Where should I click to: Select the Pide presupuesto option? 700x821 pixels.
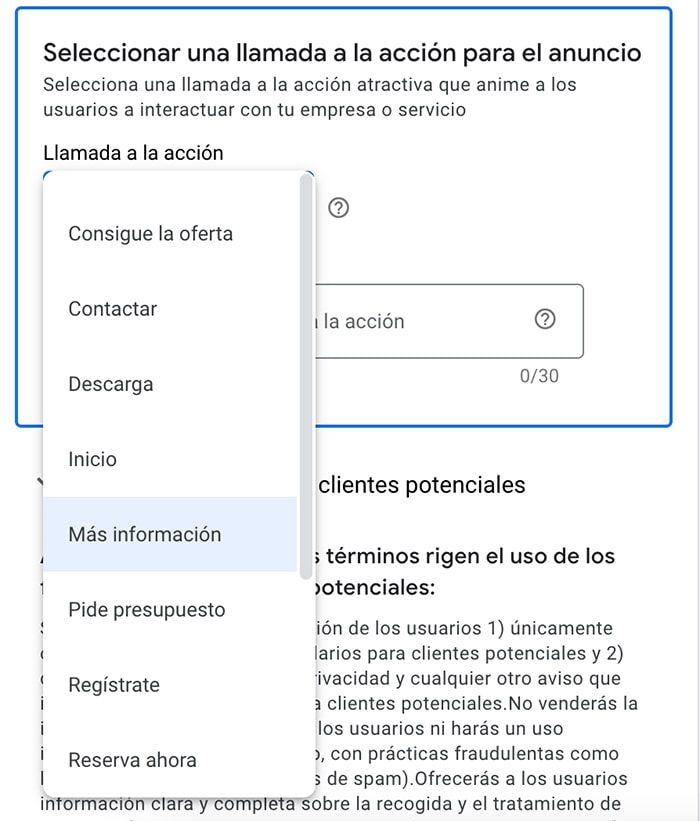coord(147,609)
